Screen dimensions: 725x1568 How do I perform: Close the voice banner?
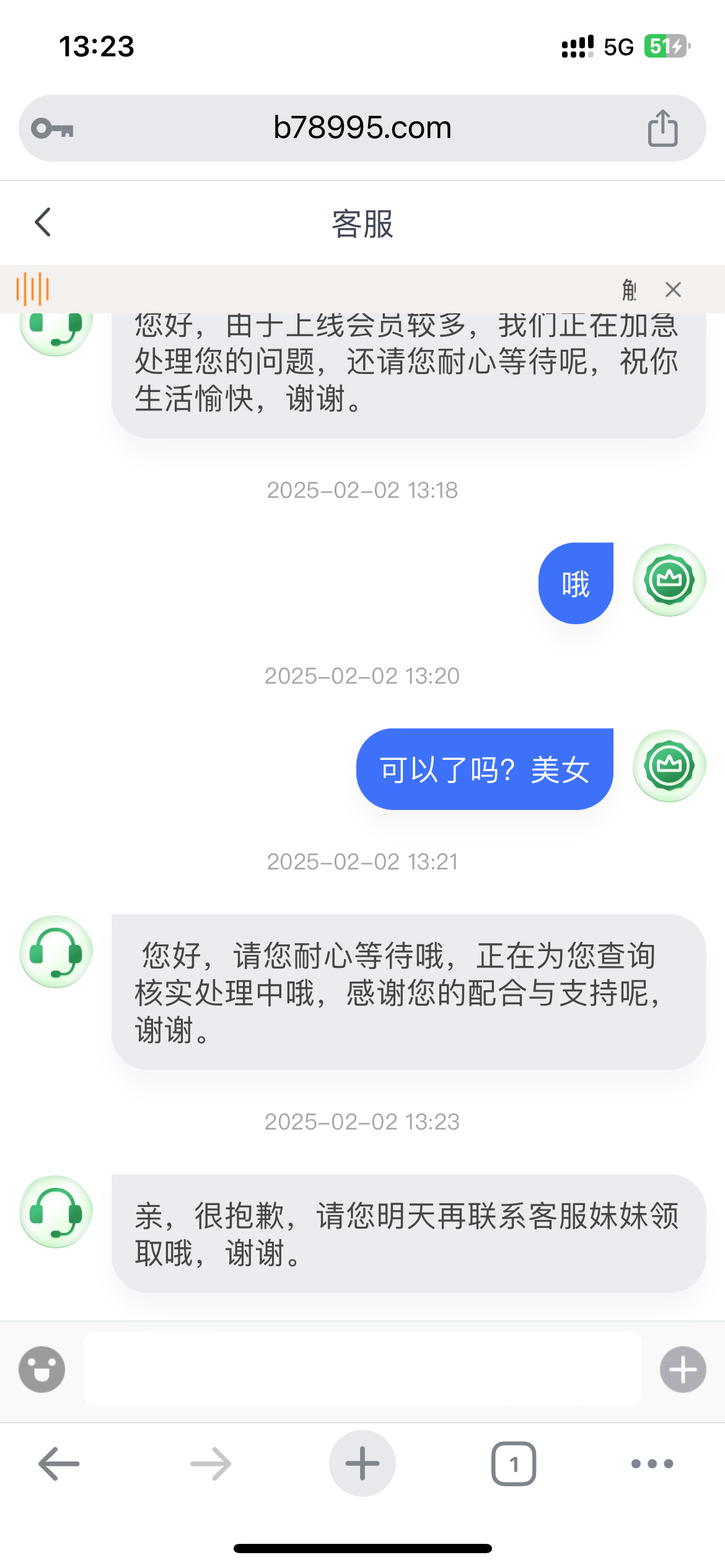click(x=673, y=289)
